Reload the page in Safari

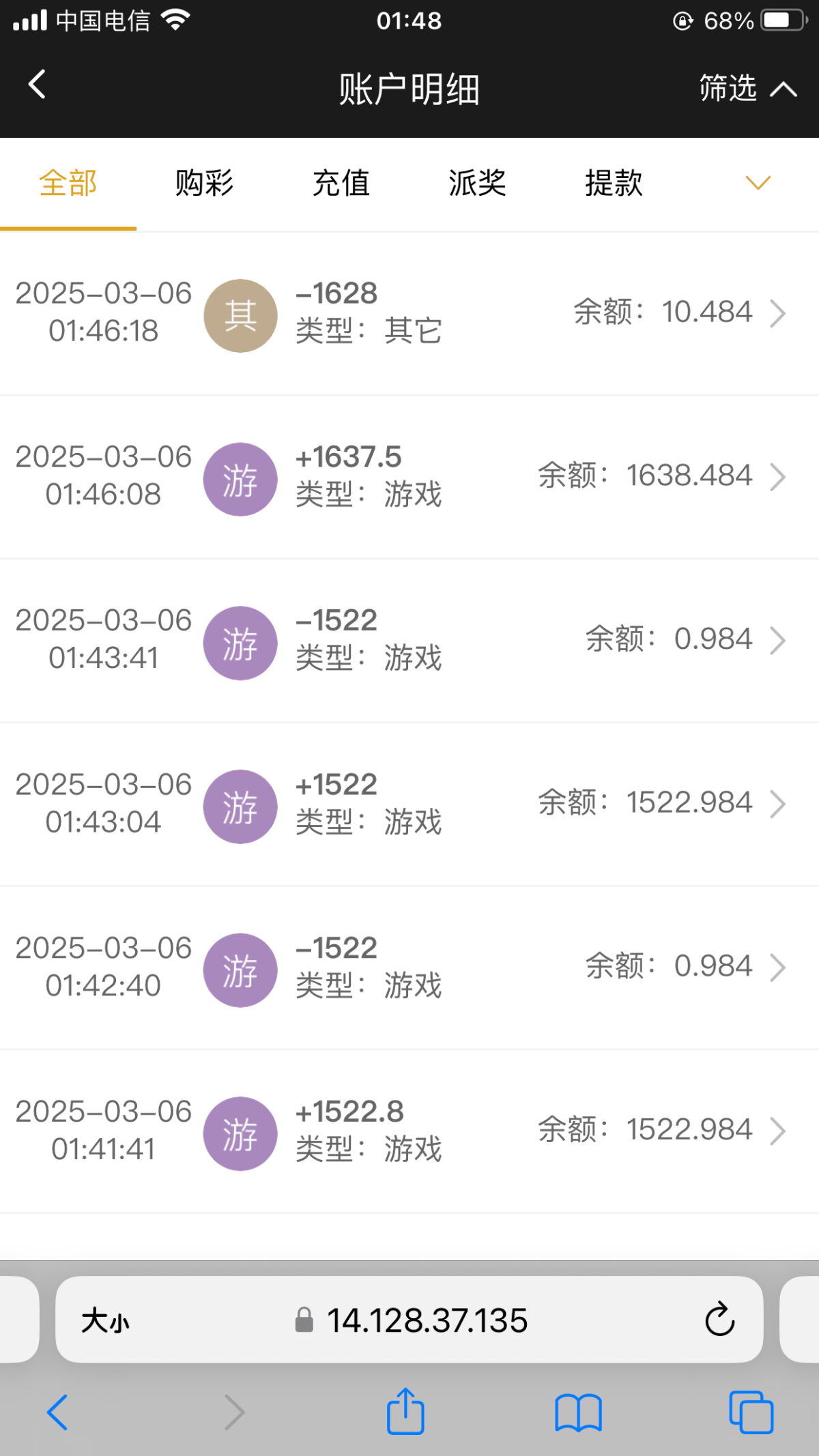click(719, 1320)
